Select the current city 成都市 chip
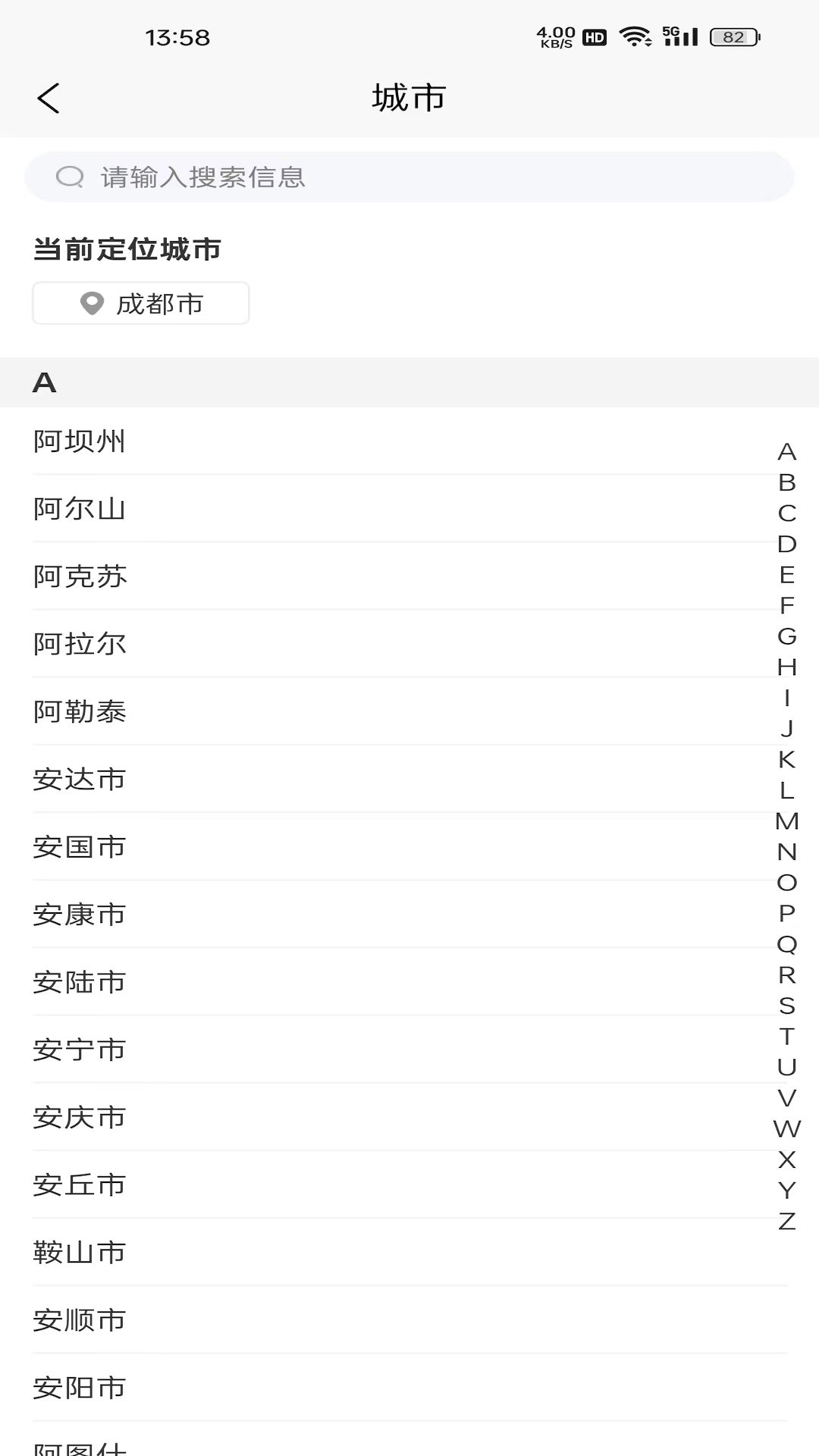Screen dimensions: 819x1456 (140, 303)
